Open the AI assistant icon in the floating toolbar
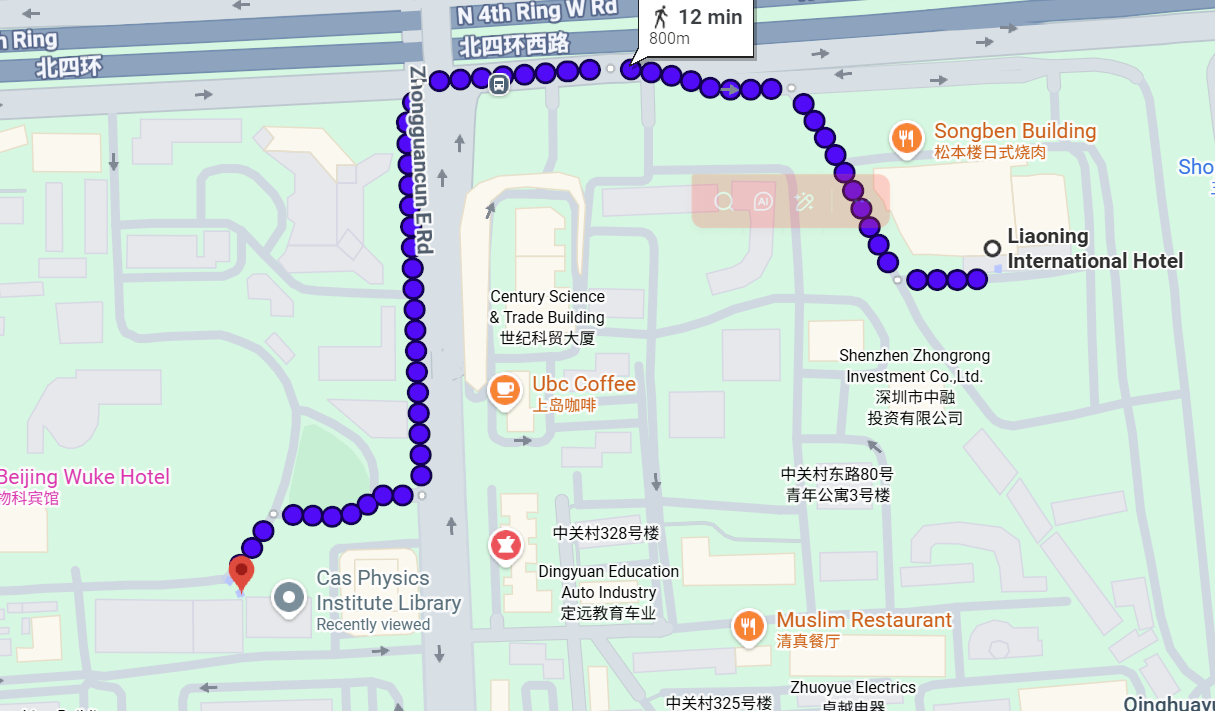Screen dimensions: 1215x711 tap(763, 202)
